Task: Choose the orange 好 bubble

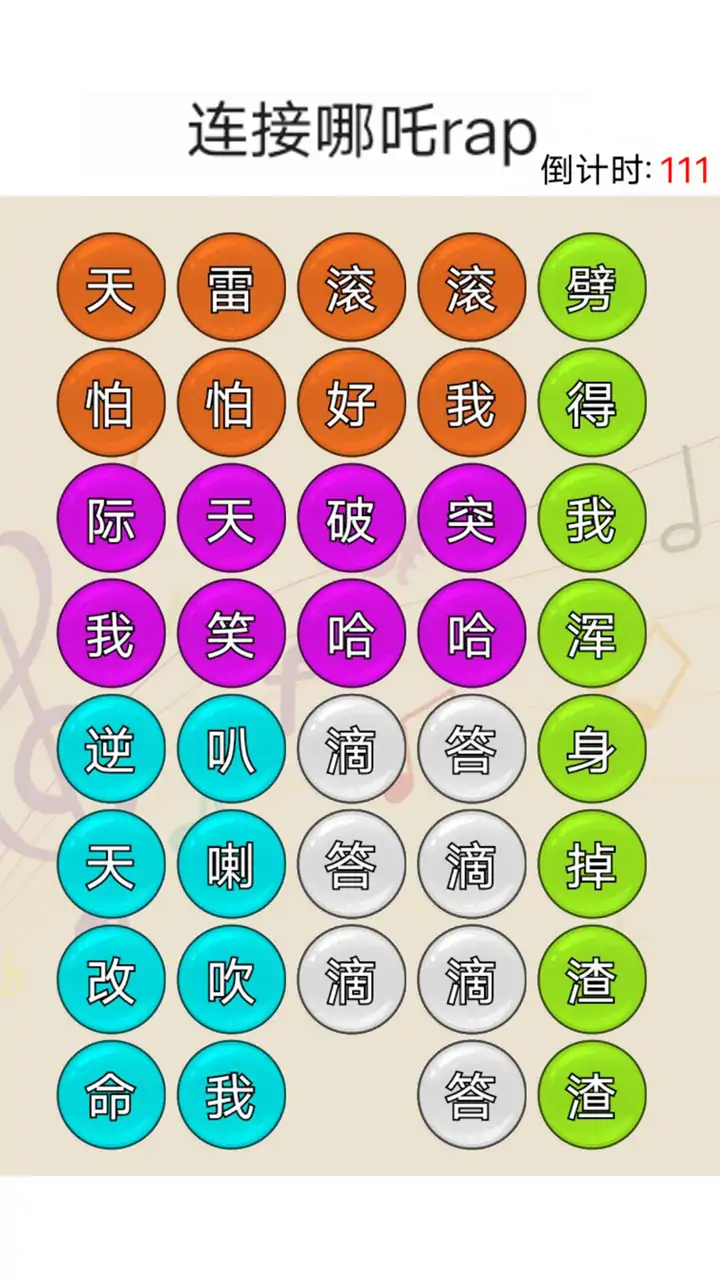Action: (x=351, y=403)
